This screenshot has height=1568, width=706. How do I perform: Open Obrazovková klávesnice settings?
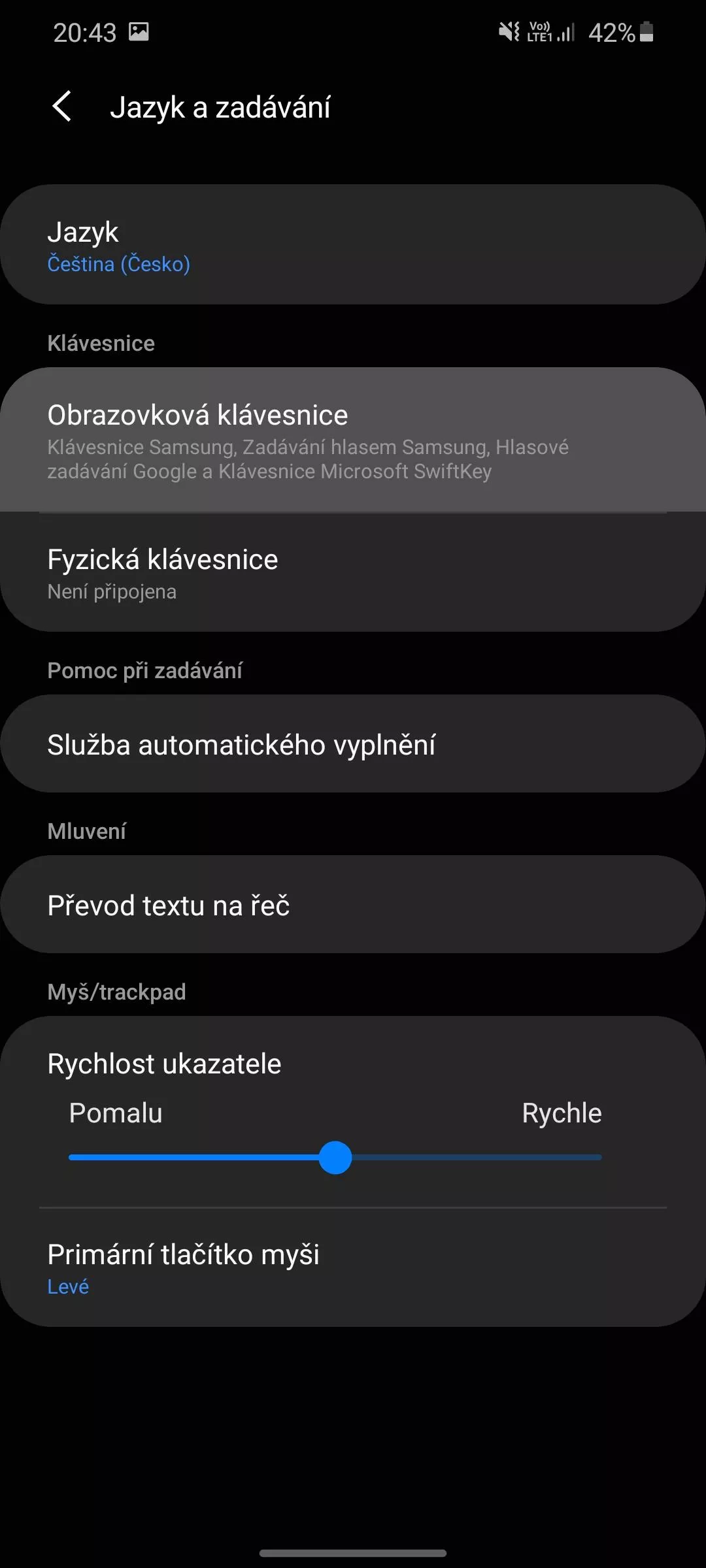pos(353,440)
